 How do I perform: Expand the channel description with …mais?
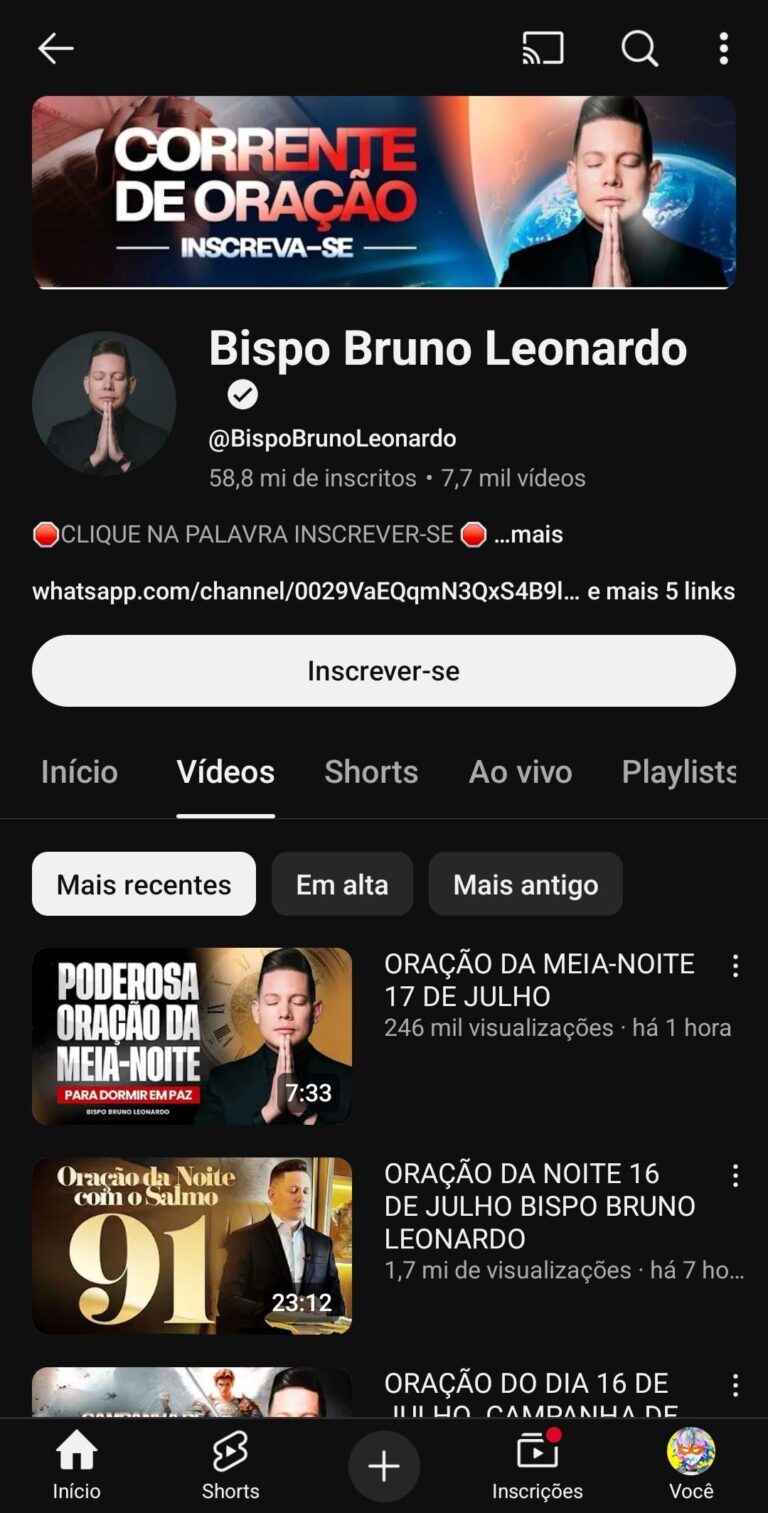tap(528, 535)
